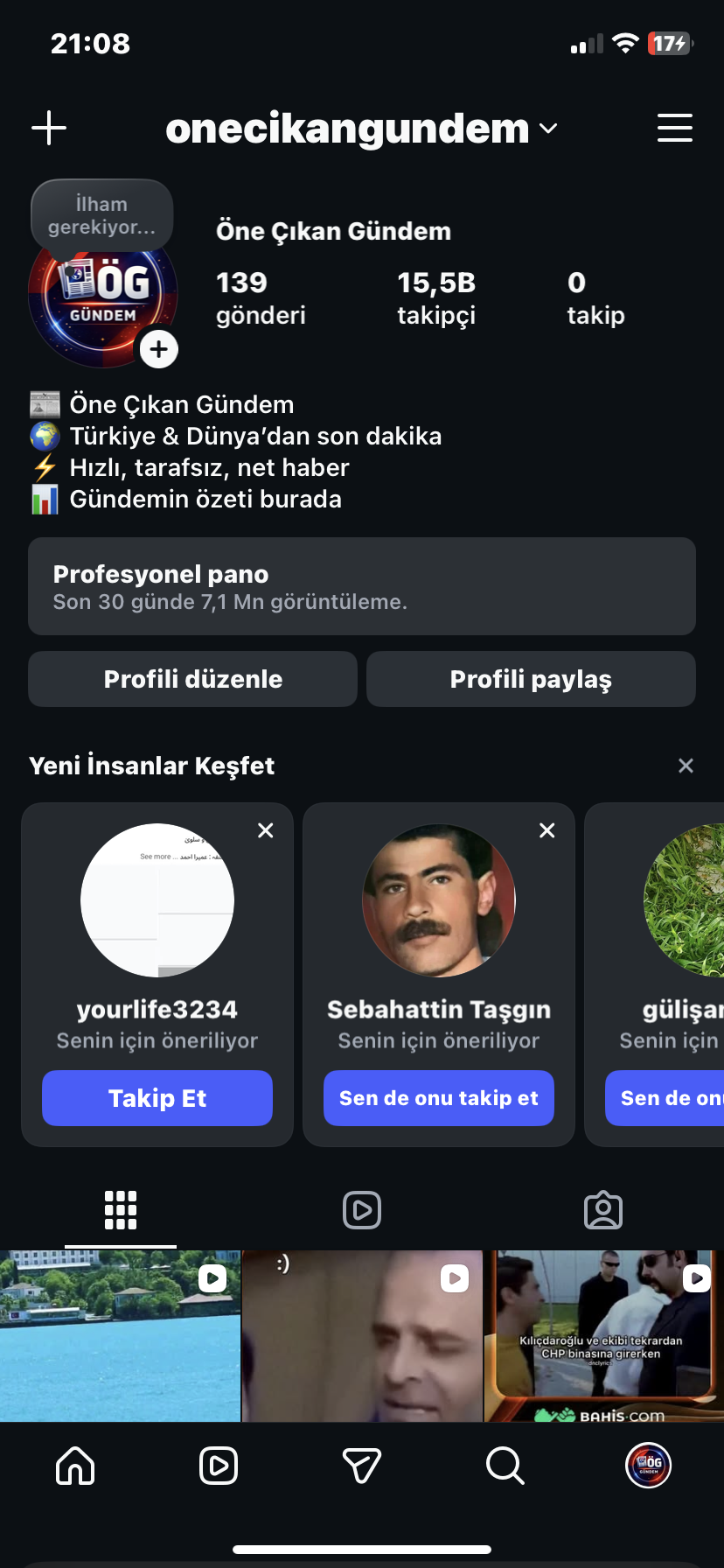Tap Profili düzenle button

pyautogui.click(x=192, y=679)
